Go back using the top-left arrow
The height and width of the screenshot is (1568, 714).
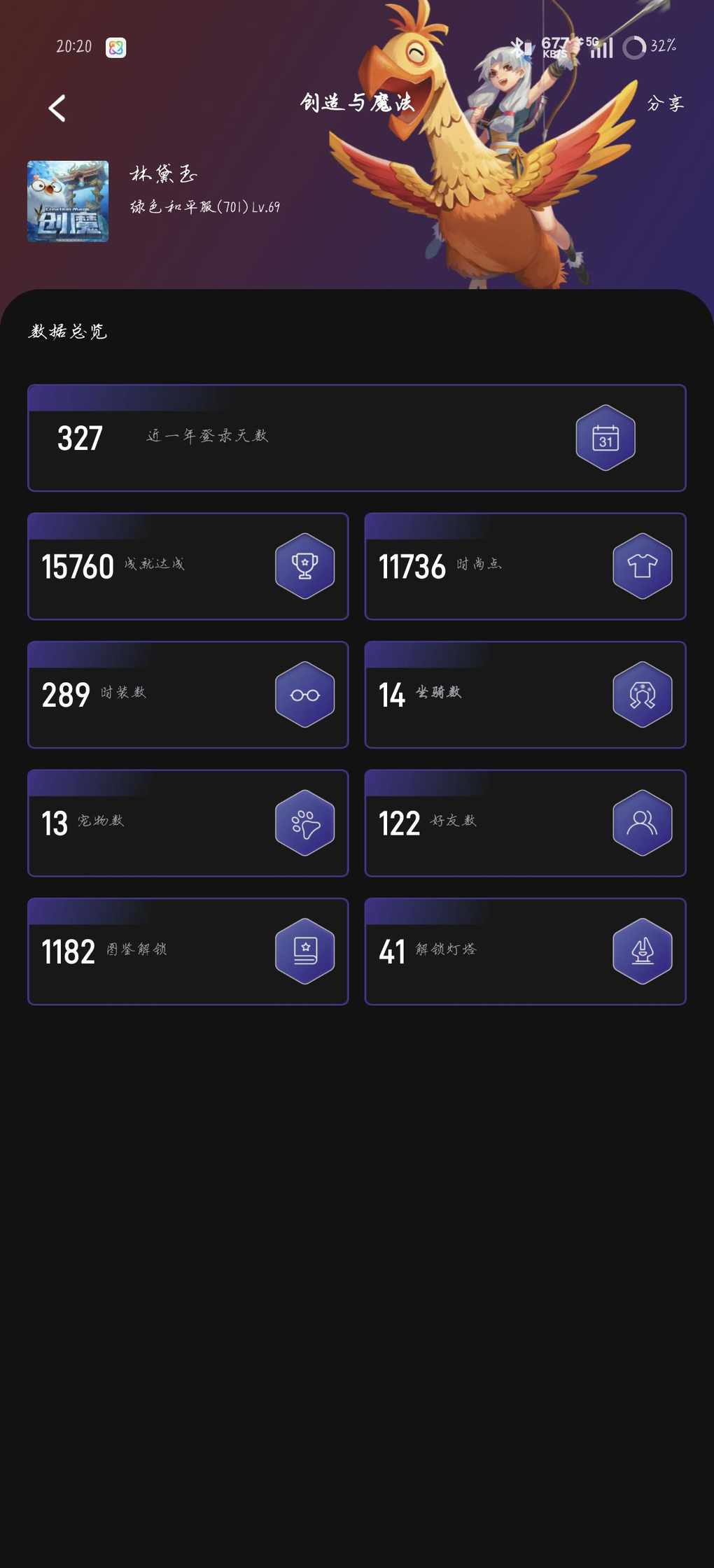coord(57,108)
